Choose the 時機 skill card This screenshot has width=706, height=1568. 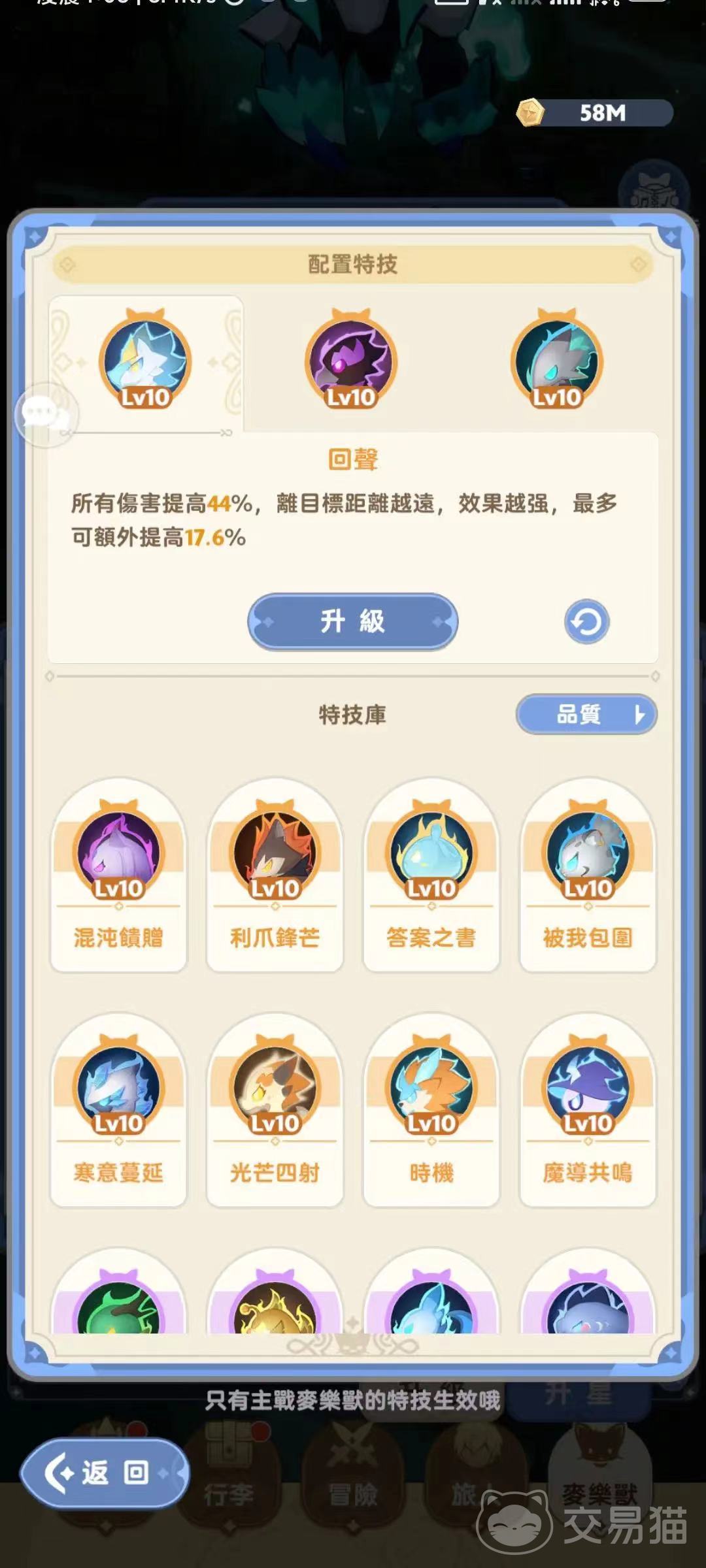[x=431, y=1111]
